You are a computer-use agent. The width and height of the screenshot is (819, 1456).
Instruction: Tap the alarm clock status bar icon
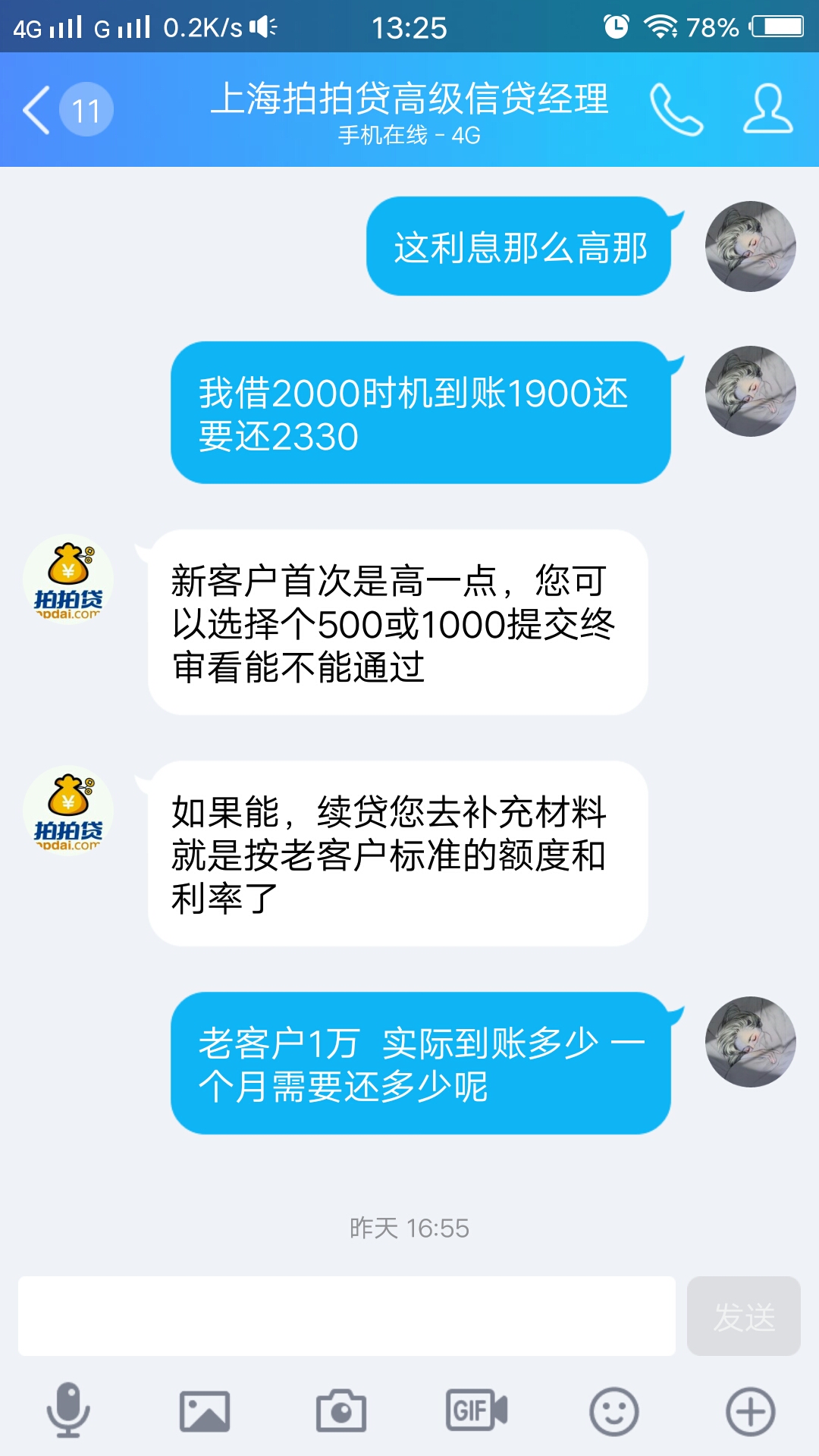616,24
